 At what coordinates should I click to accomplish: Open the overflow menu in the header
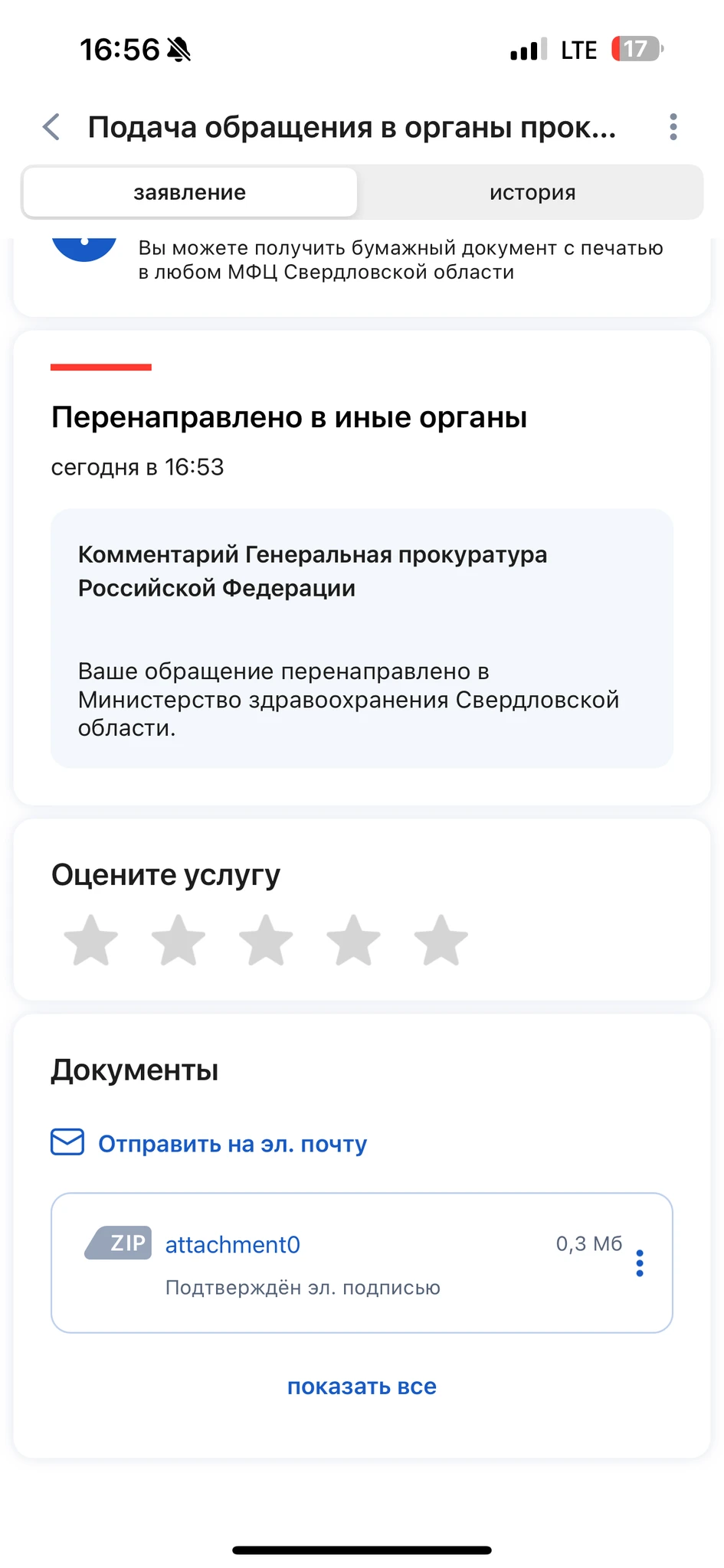pyautogui.click(x=673, y=127)
